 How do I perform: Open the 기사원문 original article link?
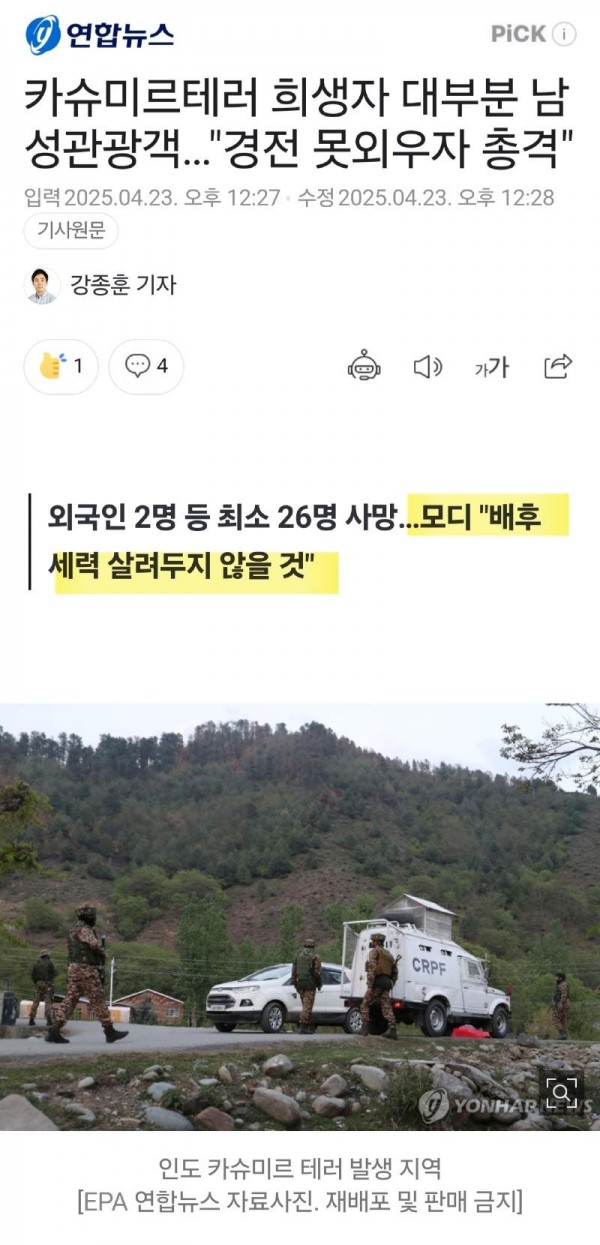click(x=71, y=232)
